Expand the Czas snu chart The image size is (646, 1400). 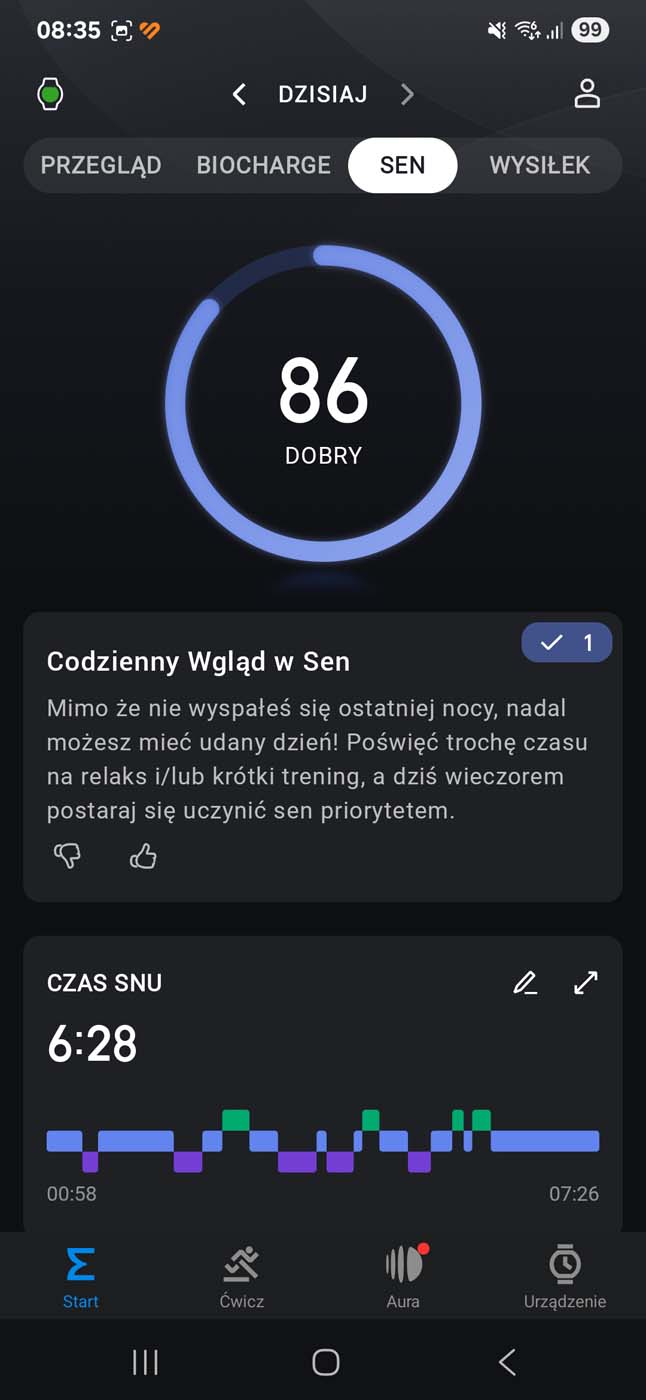pyautogui.click(x=586, y=983)
